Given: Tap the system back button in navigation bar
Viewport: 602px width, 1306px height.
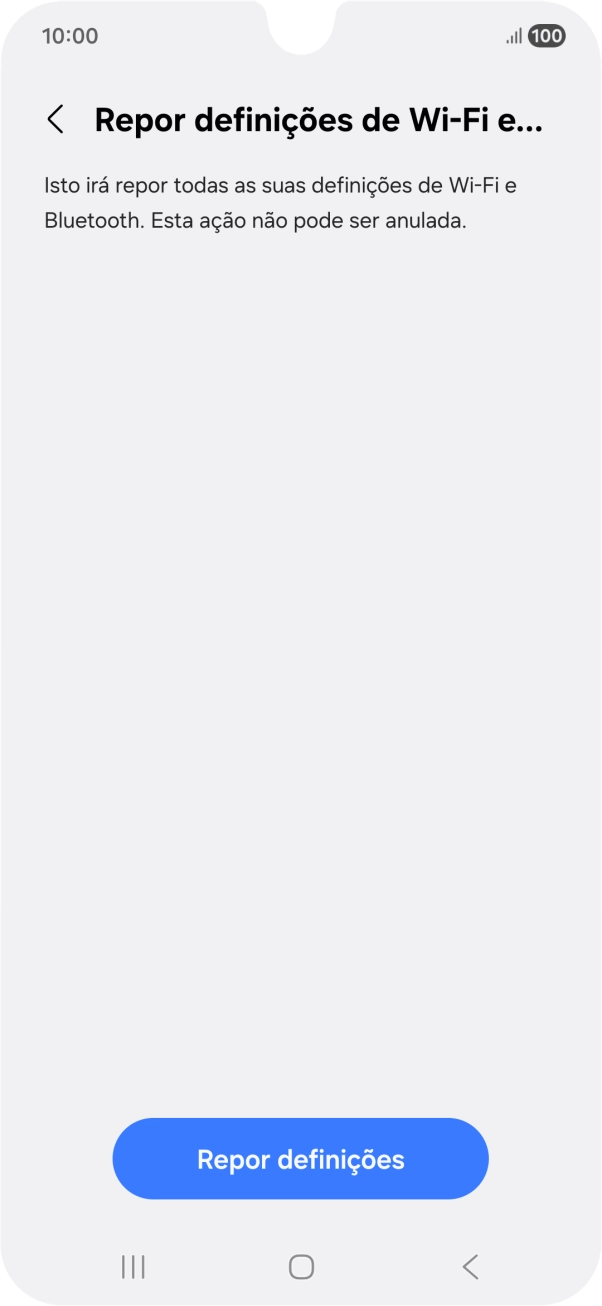Looking at the screenshot, I should pyautogui.click(x=470, y=1267).
